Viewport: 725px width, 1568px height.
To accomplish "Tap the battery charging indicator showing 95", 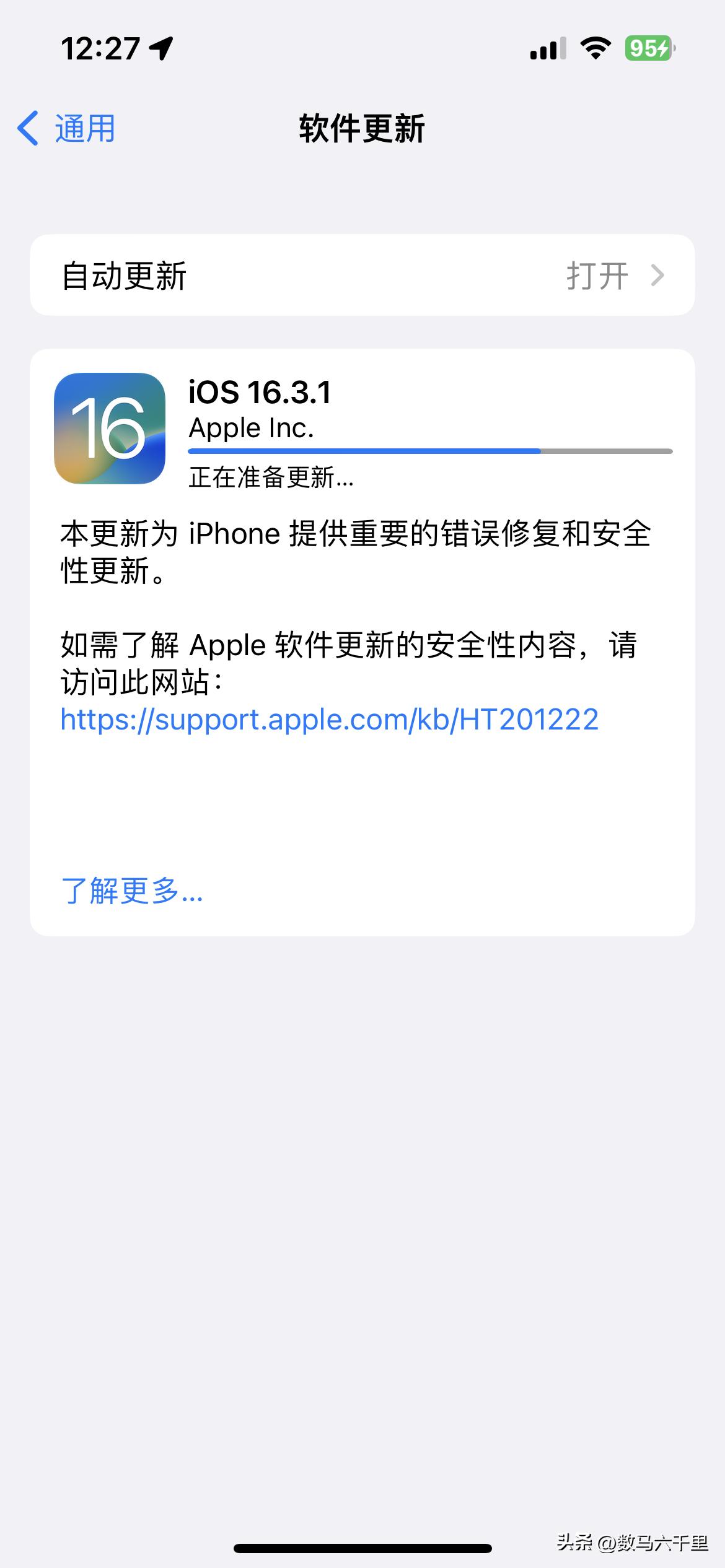I will click(x=647, y=50).
